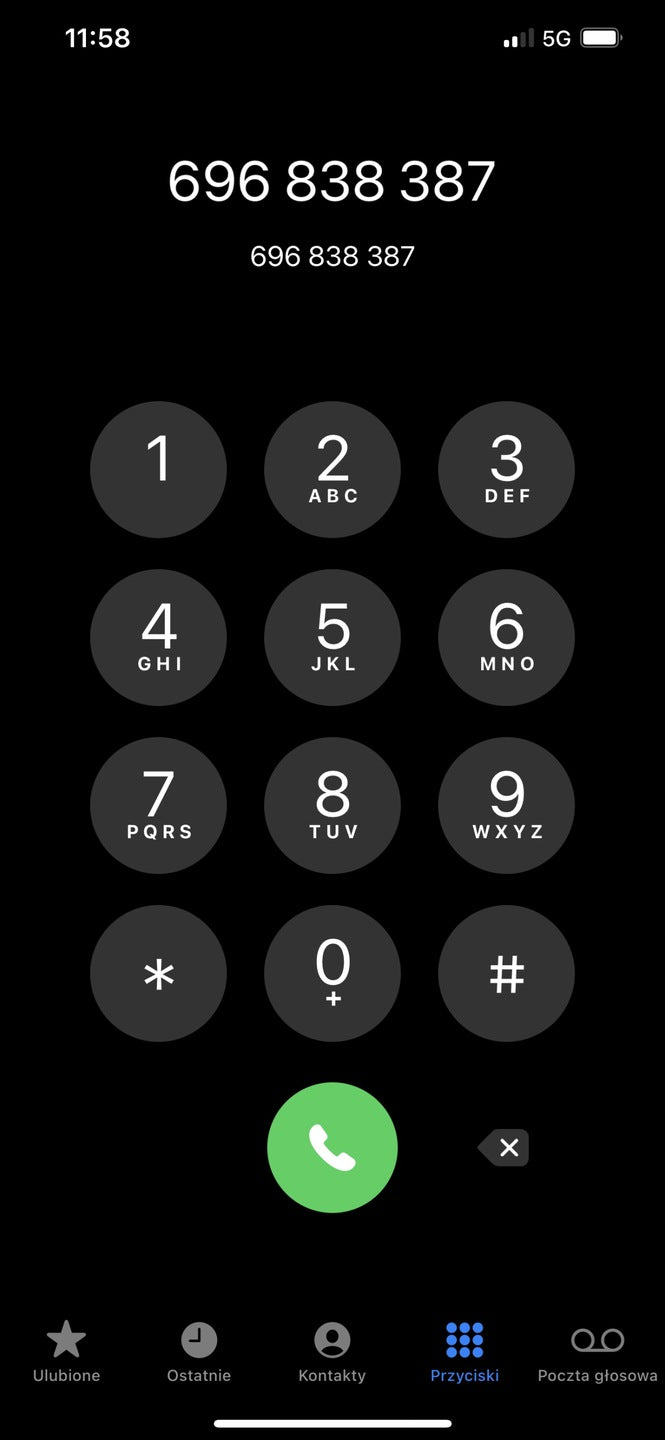Call the number with green phone button

coord(332,1147)
